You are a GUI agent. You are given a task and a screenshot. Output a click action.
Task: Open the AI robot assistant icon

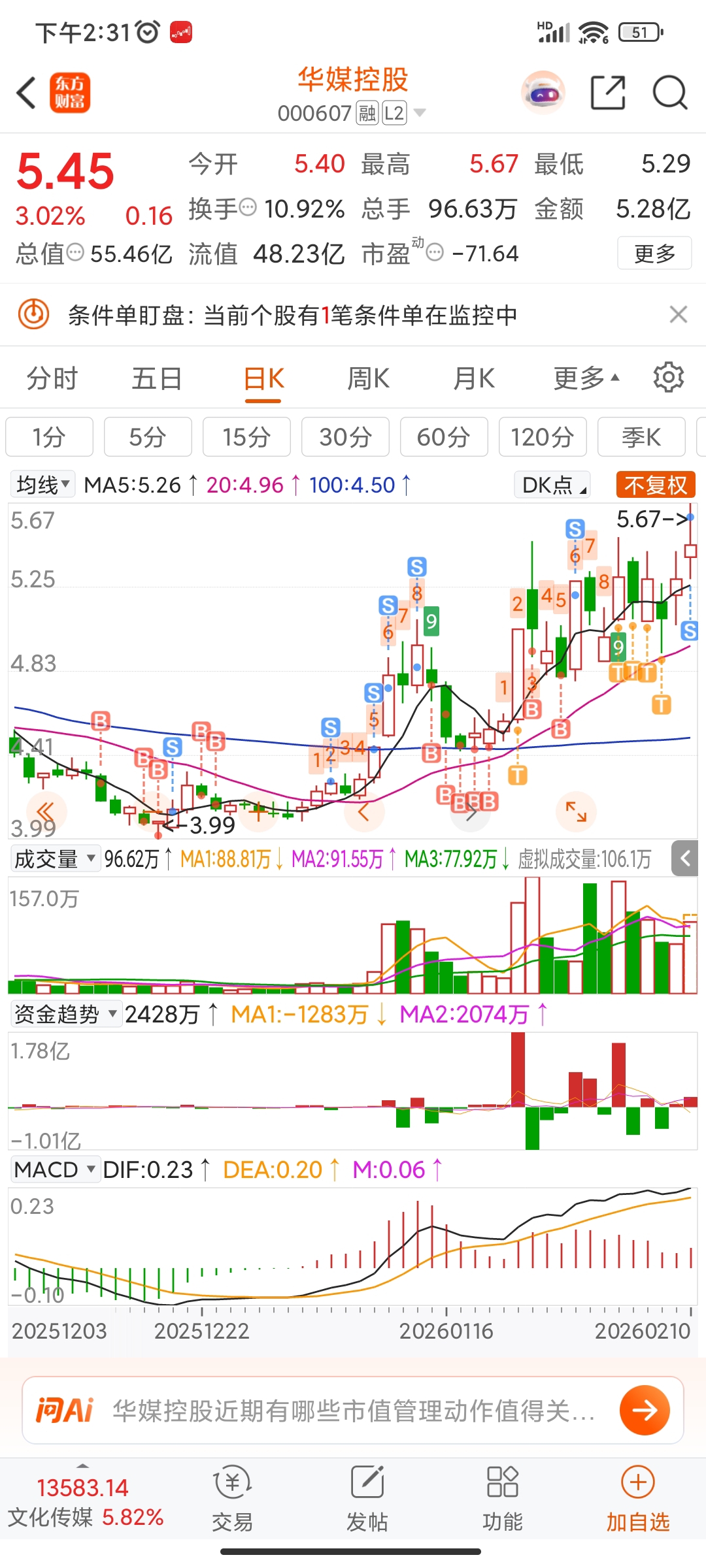543,92
